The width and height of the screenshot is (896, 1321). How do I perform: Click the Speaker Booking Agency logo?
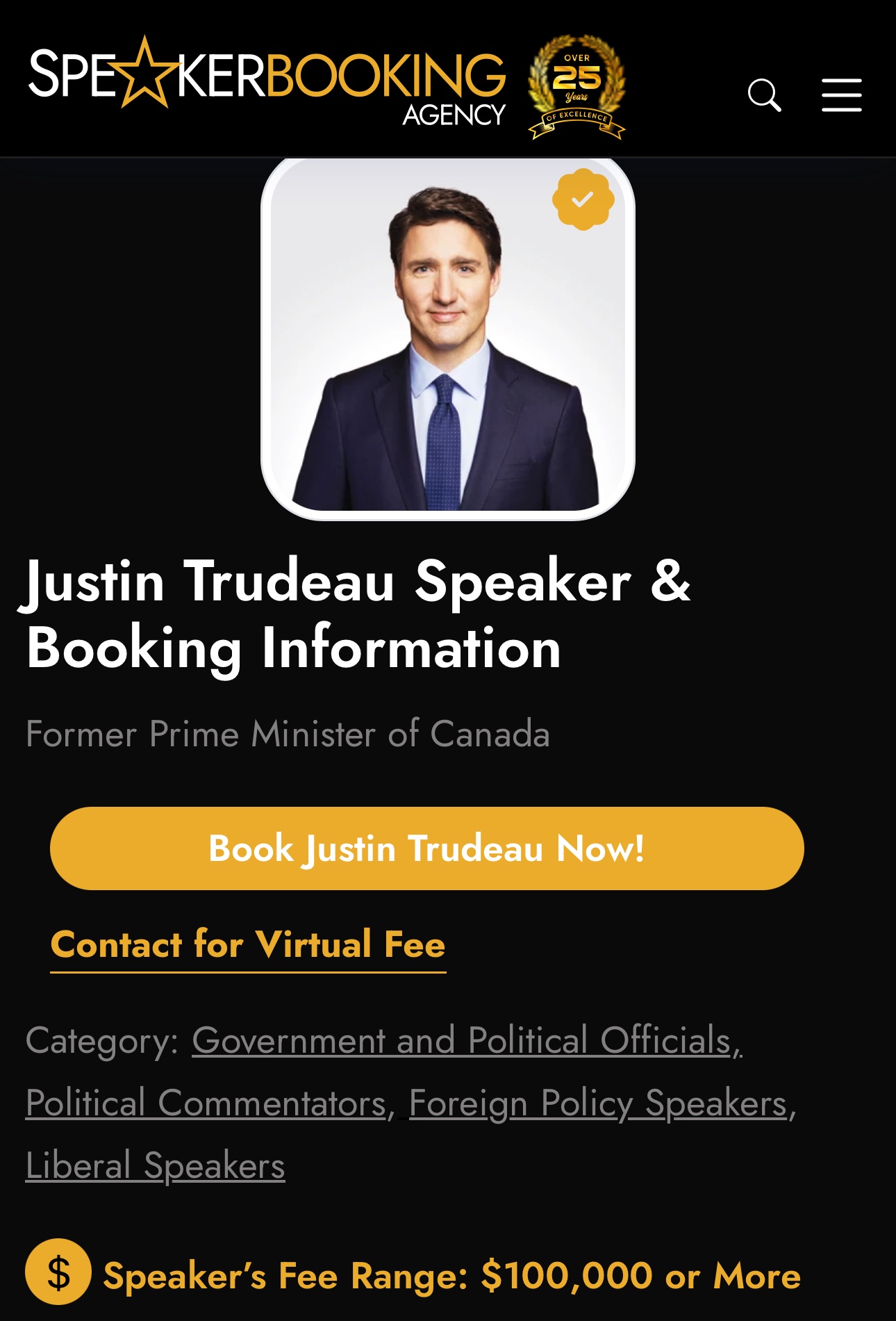coord(267,83)
